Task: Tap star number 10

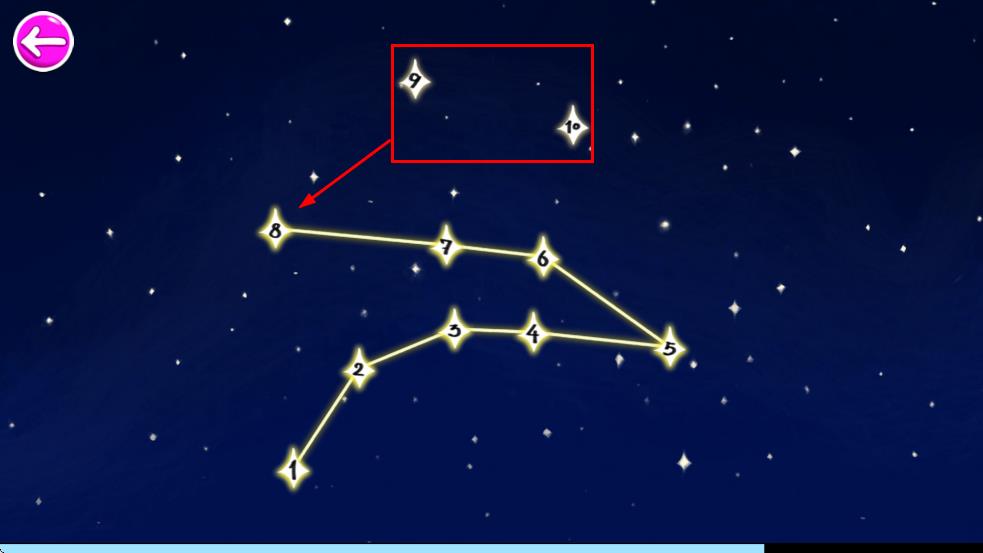Action: pos(572,127)
